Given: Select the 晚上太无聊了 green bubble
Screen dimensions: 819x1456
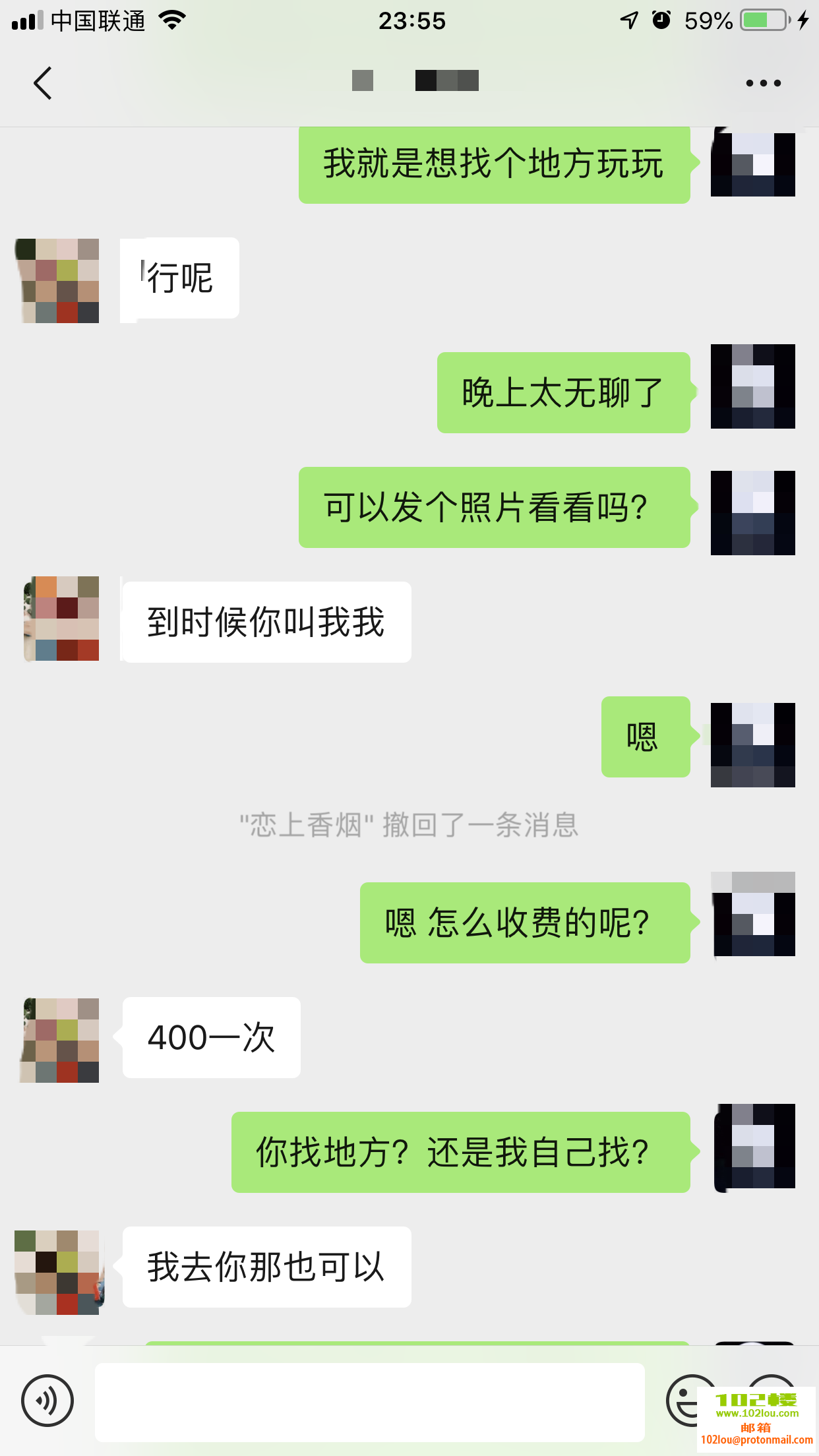Looking at the screenshot, I should coord(562,392).
